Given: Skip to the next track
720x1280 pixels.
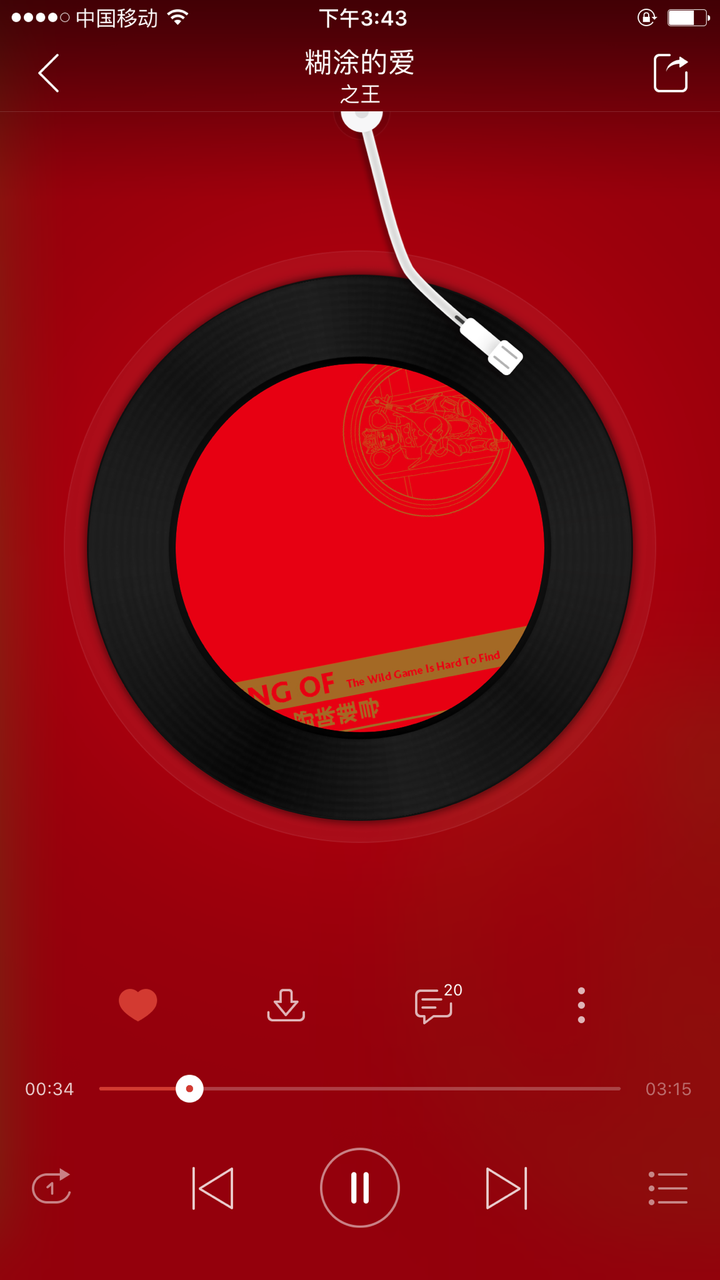Looking at the screenshot, I should pos(506,1188).
